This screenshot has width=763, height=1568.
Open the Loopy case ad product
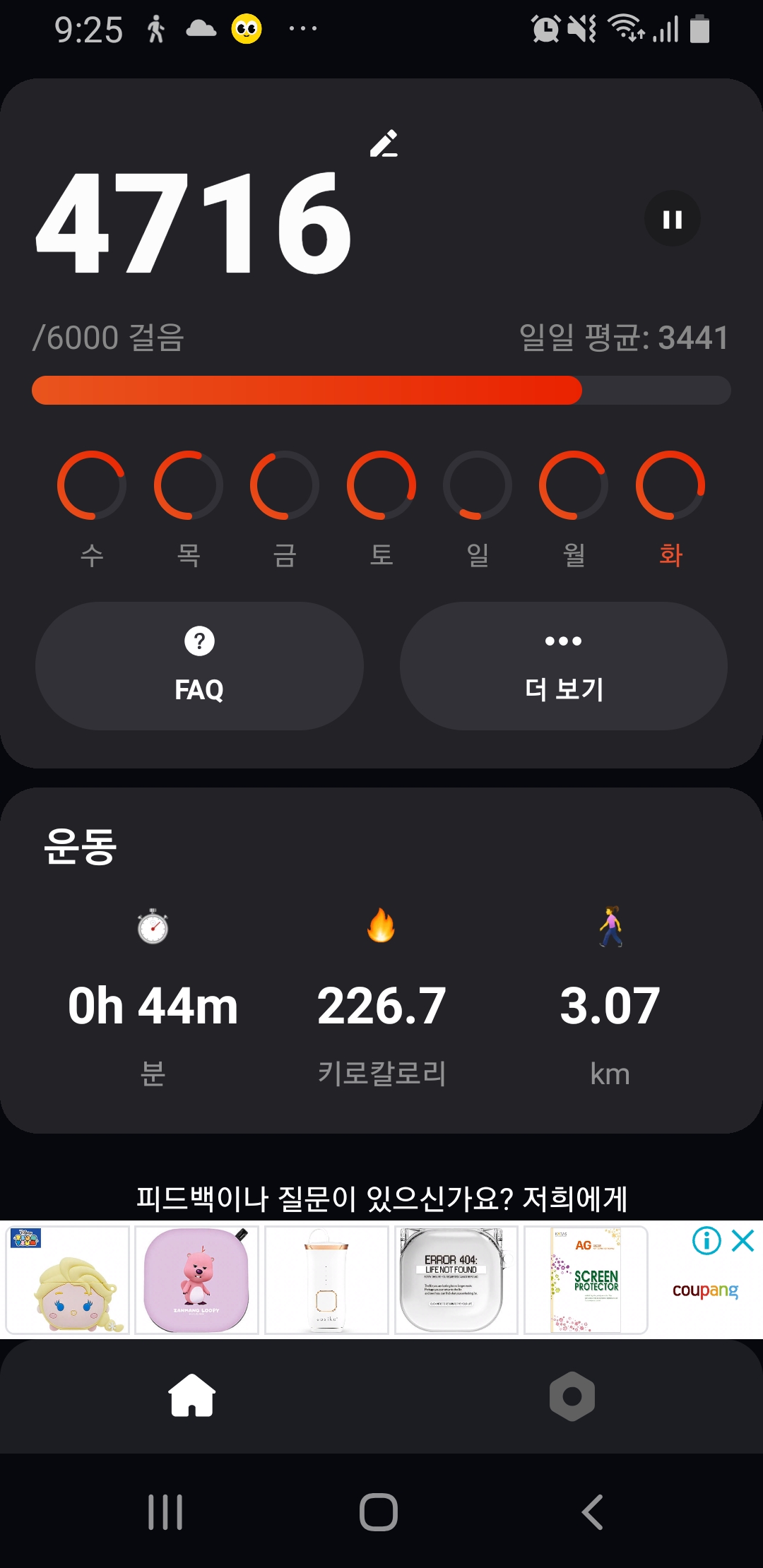click(x=196, y=1280)
